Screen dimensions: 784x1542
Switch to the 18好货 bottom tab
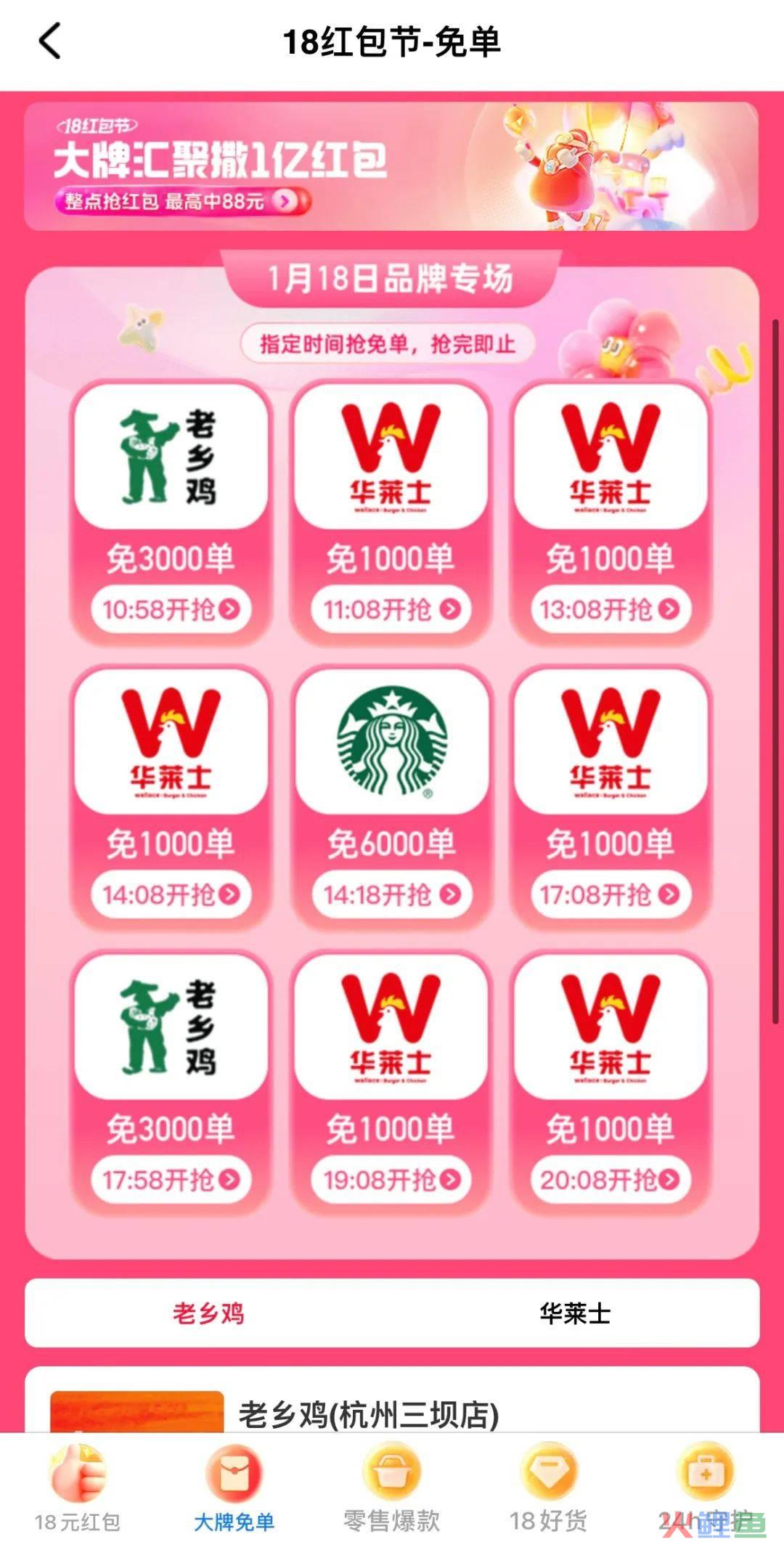pos(548,1488)
